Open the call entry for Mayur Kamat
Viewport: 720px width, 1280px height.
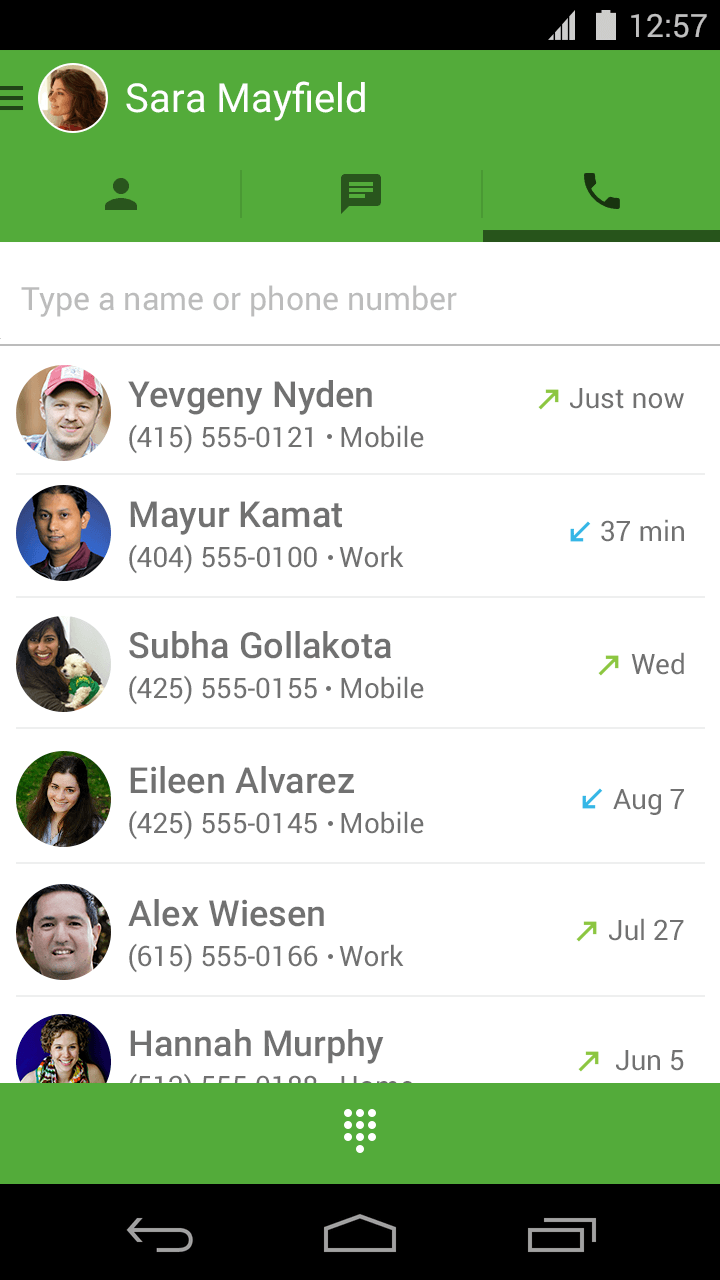(360, 535)
